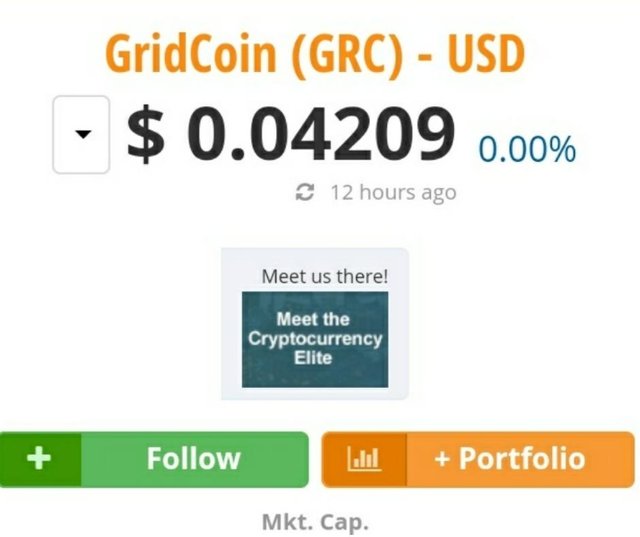Refresh the price with the reload icon
The image size is (640, 537).
(306, 193)
